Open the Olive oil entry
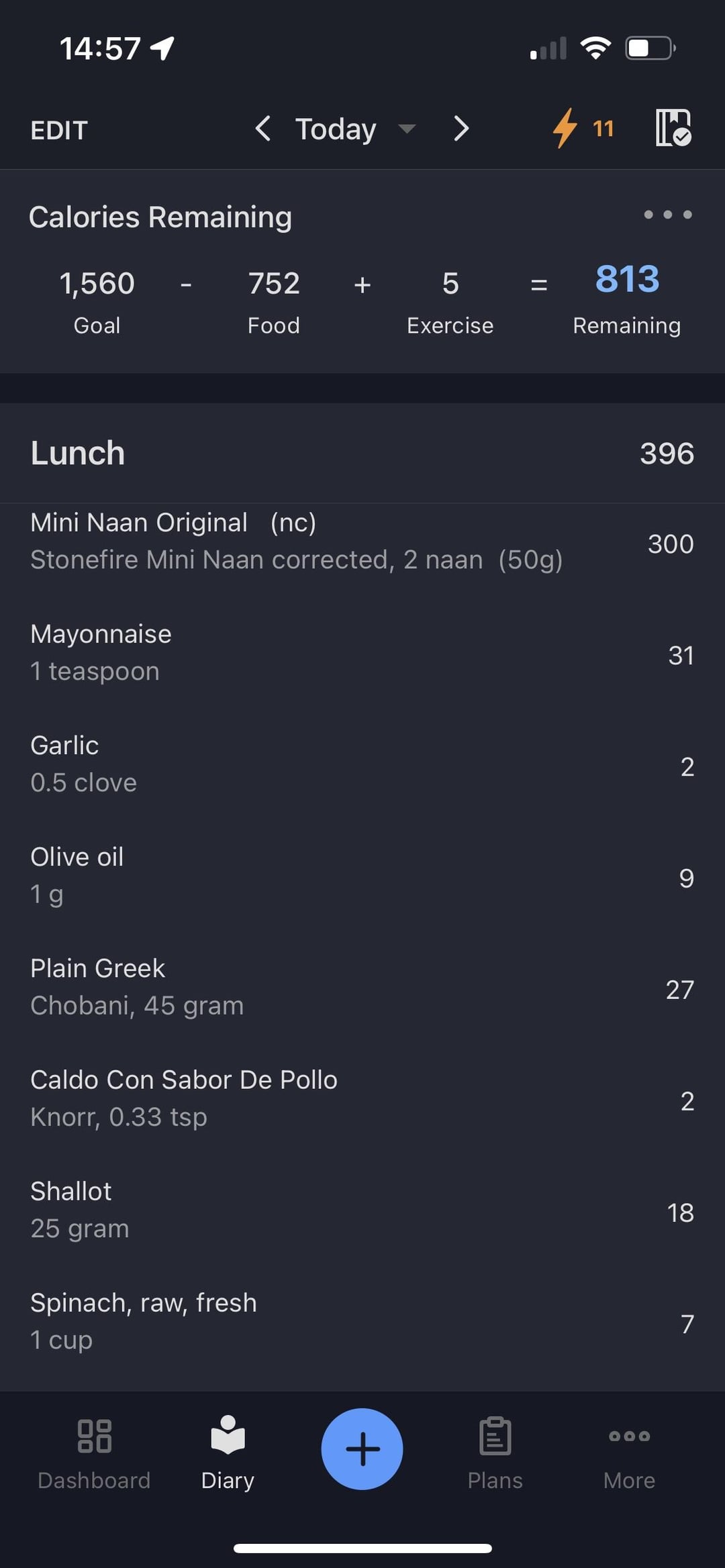 [362, 876]
